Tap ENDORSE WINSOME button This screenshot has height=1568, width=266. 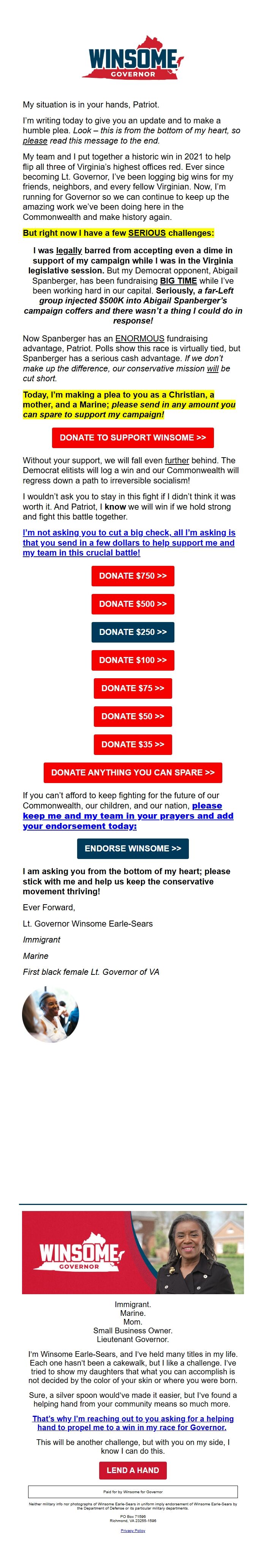(133, 848)
